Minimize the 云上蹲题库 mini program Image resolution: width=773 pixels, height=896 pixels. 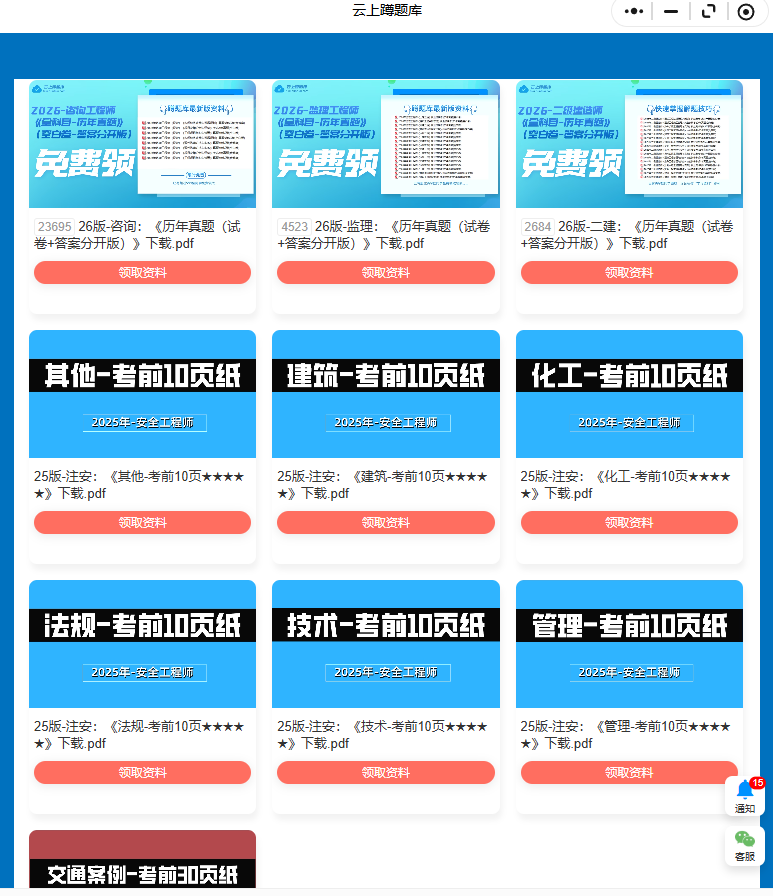(x=670, y=12)
